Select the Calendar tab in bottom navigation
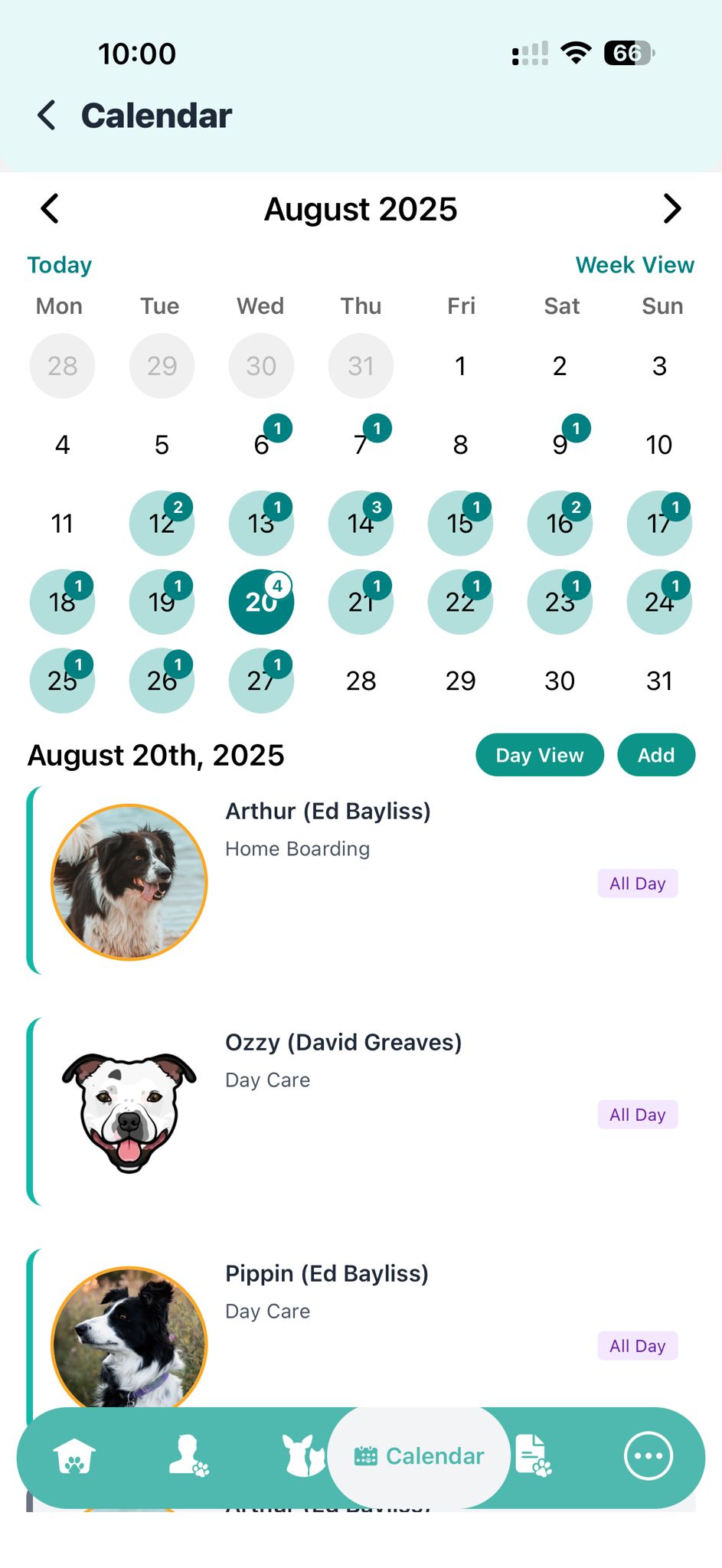The width and height of the screenshot is (722, 1568). 419,1455
